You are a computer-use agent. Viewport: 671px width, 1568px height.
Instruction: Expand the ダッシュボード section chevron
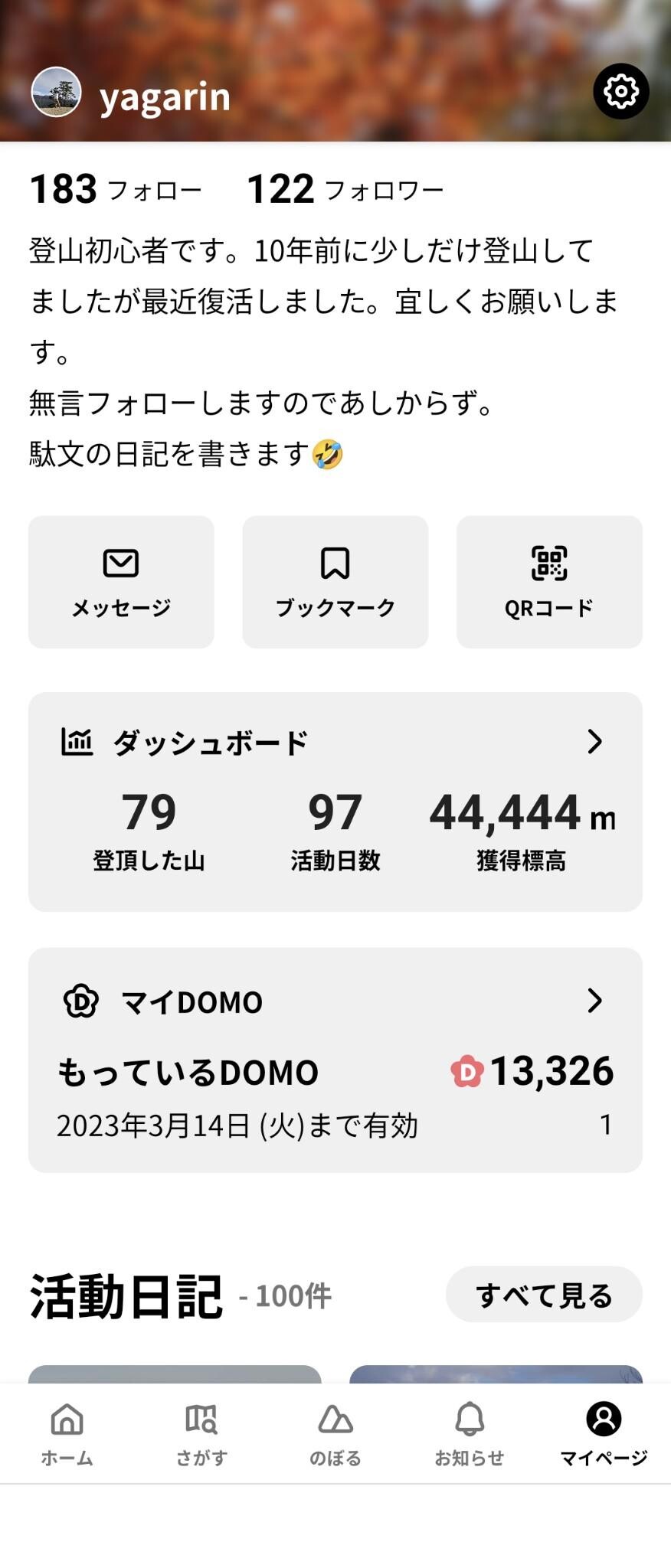tap(596, 740)
